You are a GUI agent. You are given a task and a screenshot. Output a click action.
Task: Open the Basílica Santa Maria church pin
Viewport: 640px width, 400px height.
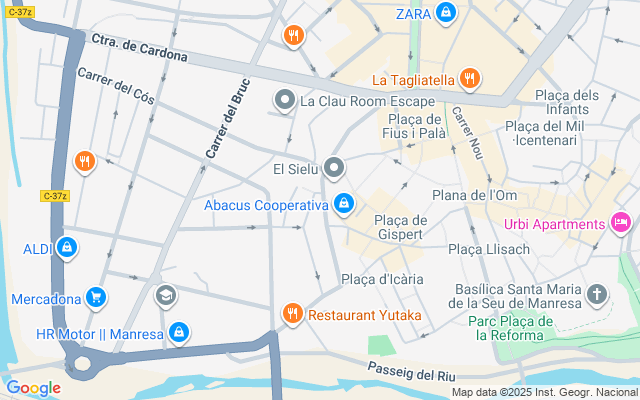597,295
